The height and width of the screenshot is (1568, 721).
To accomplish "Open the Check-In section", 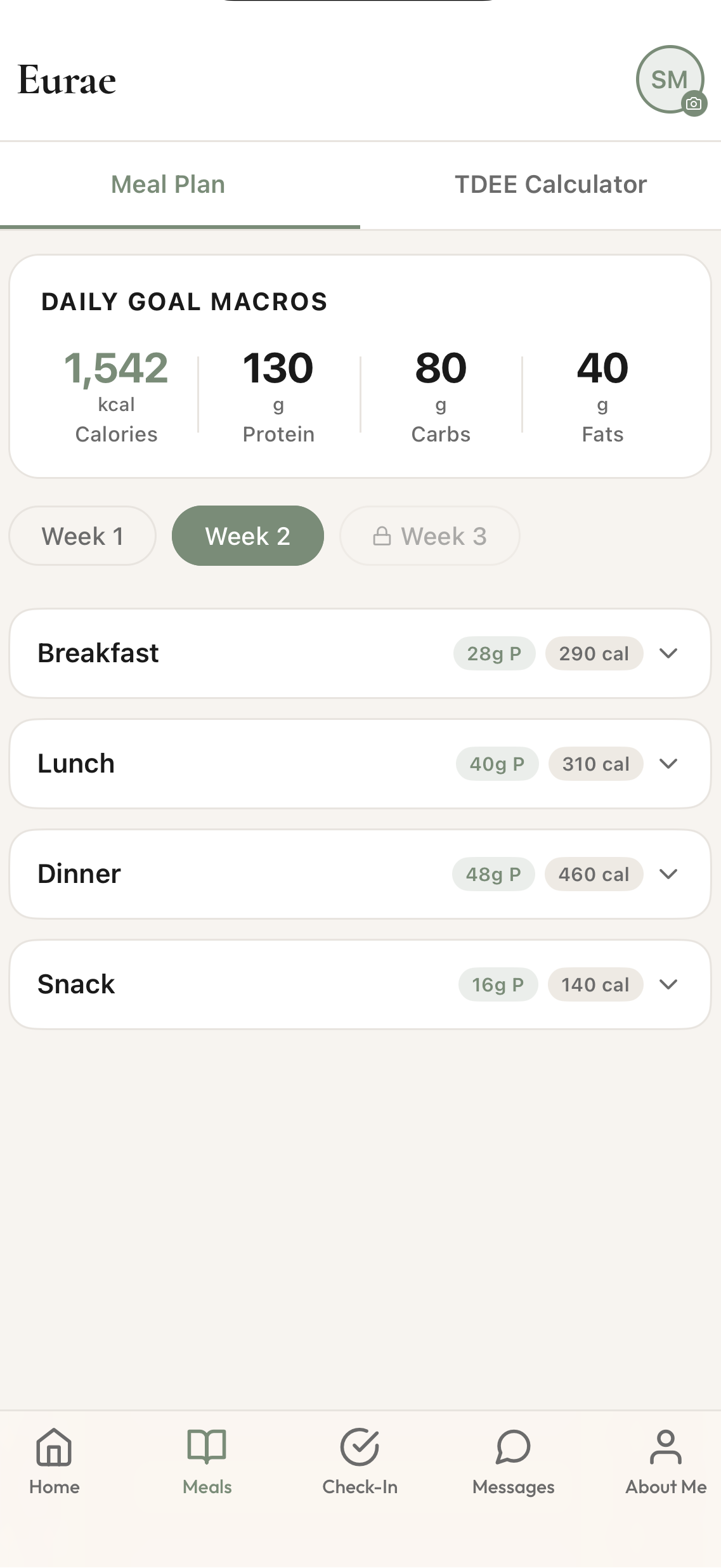I will click(x=360, y=1472).
